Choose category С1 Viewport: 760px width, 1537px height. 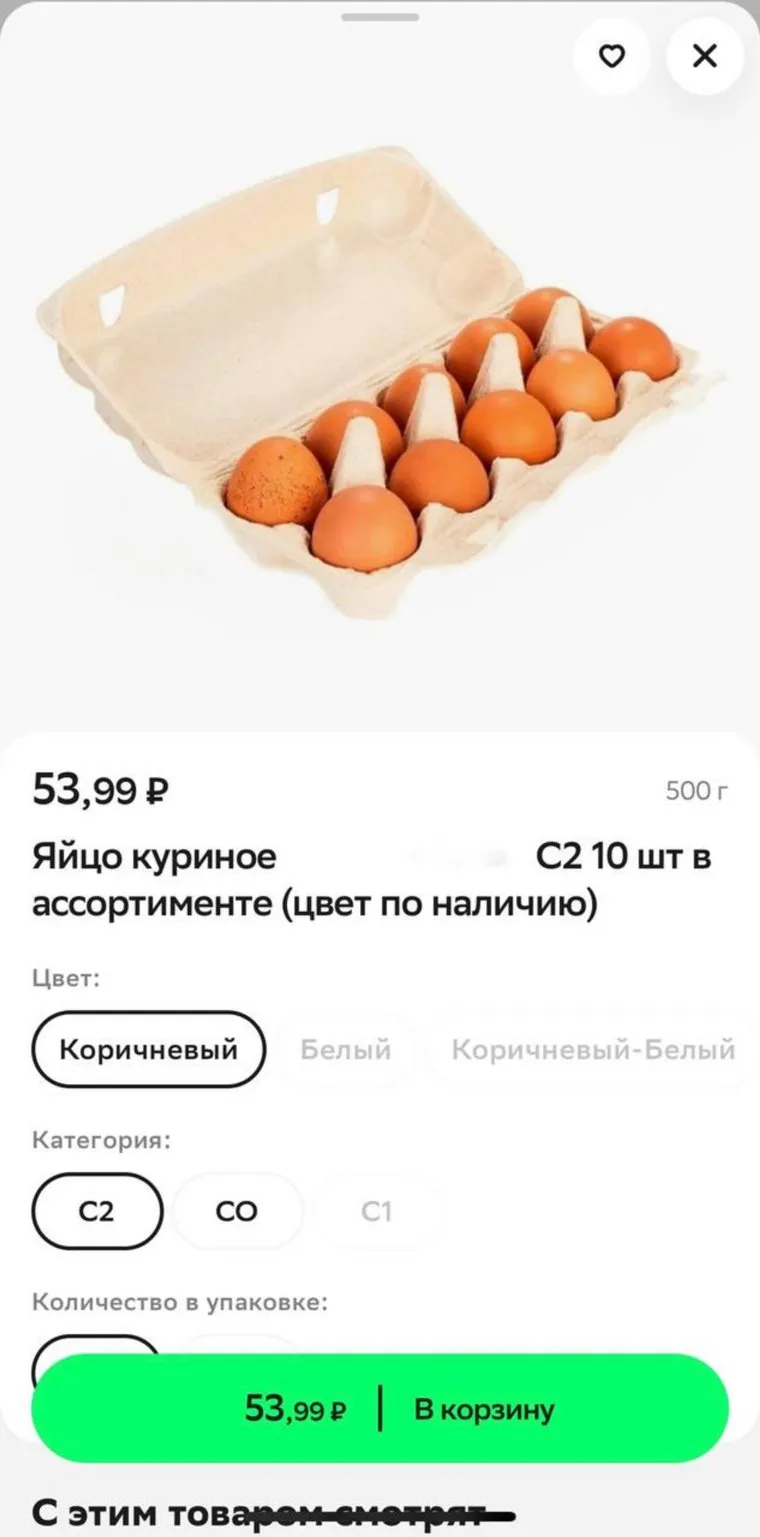click(376, 1212)
